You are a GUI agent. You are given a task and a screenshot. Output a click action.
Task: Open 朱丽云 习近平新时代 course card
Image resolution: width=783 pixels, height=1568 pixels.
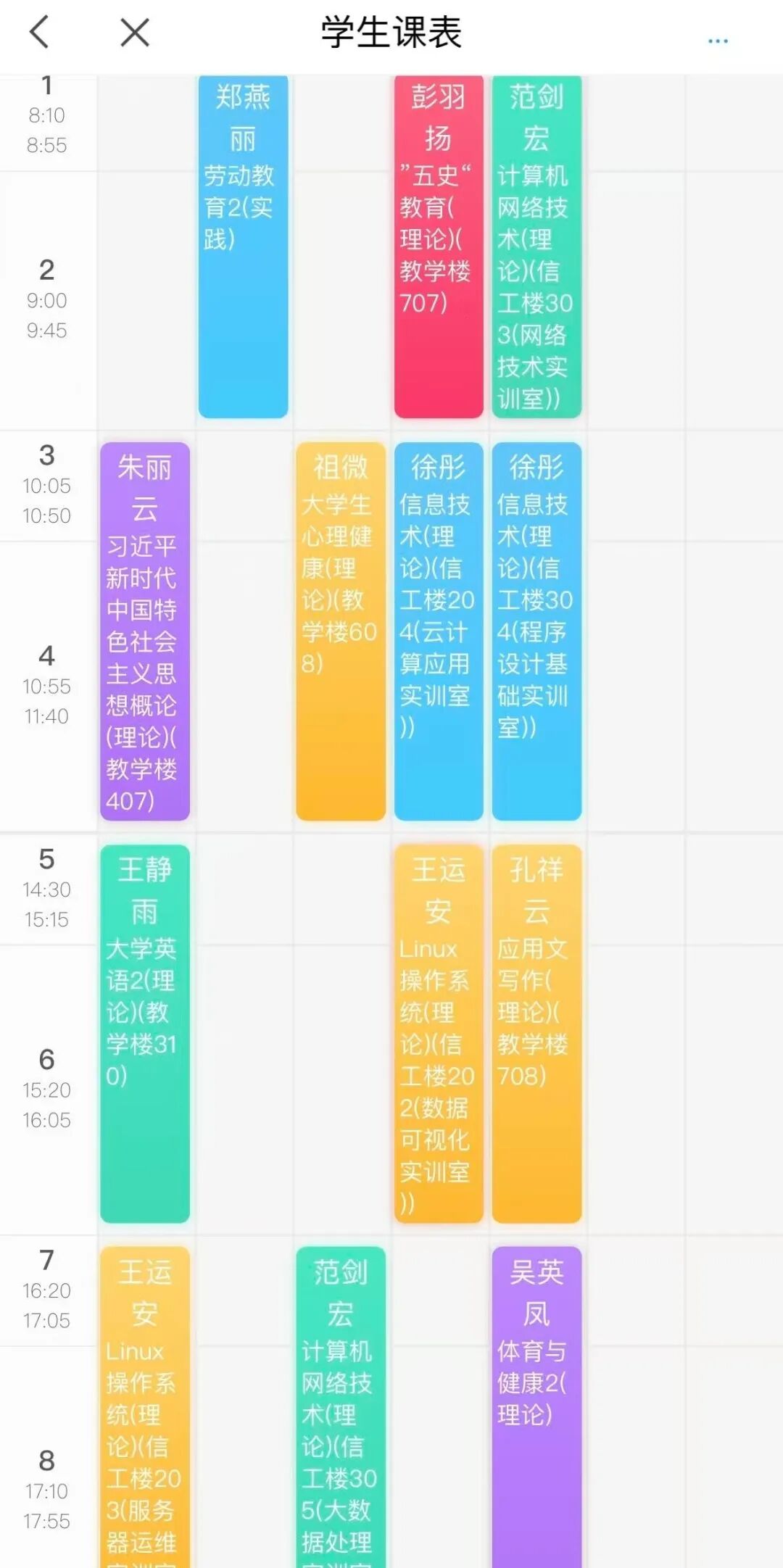(x=144, y=631)
